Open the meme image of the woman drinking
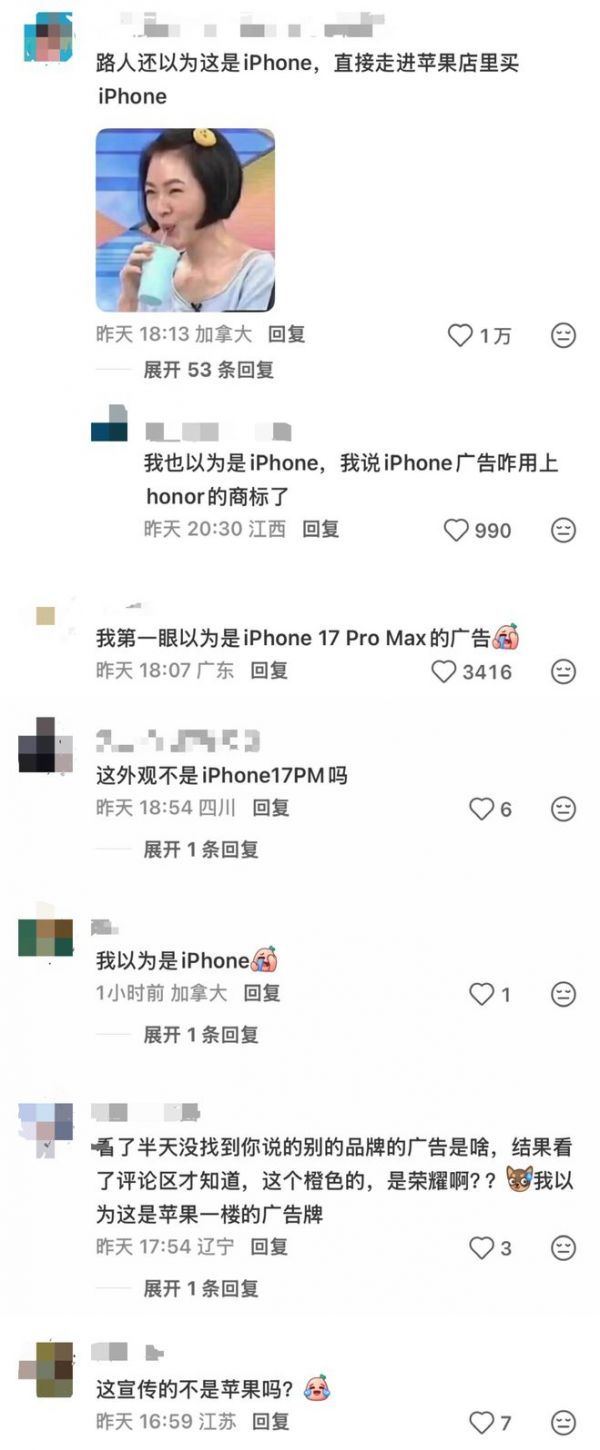This screenshot has width=600, height=1450. coord(185,220)
